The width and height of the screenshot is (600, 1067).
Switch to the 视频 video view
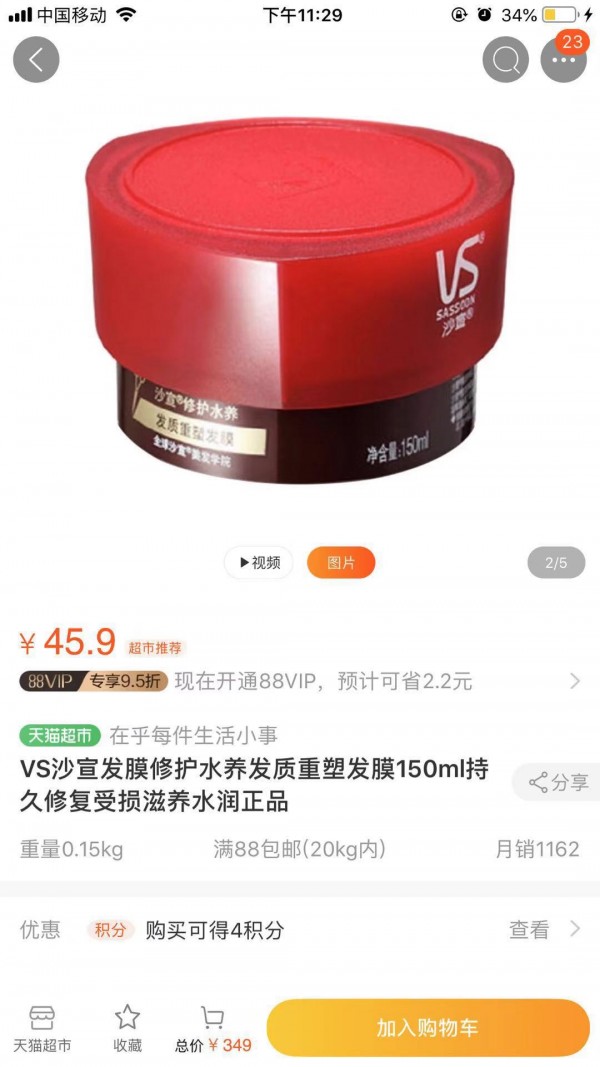pos(258,563)
